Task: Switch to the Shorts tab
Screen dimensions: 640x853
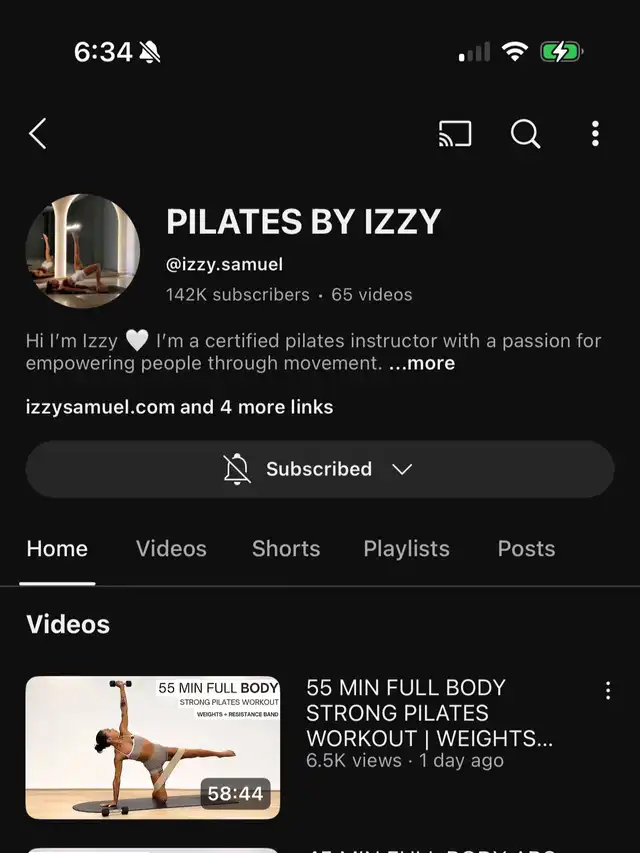Action: point(285,548)
